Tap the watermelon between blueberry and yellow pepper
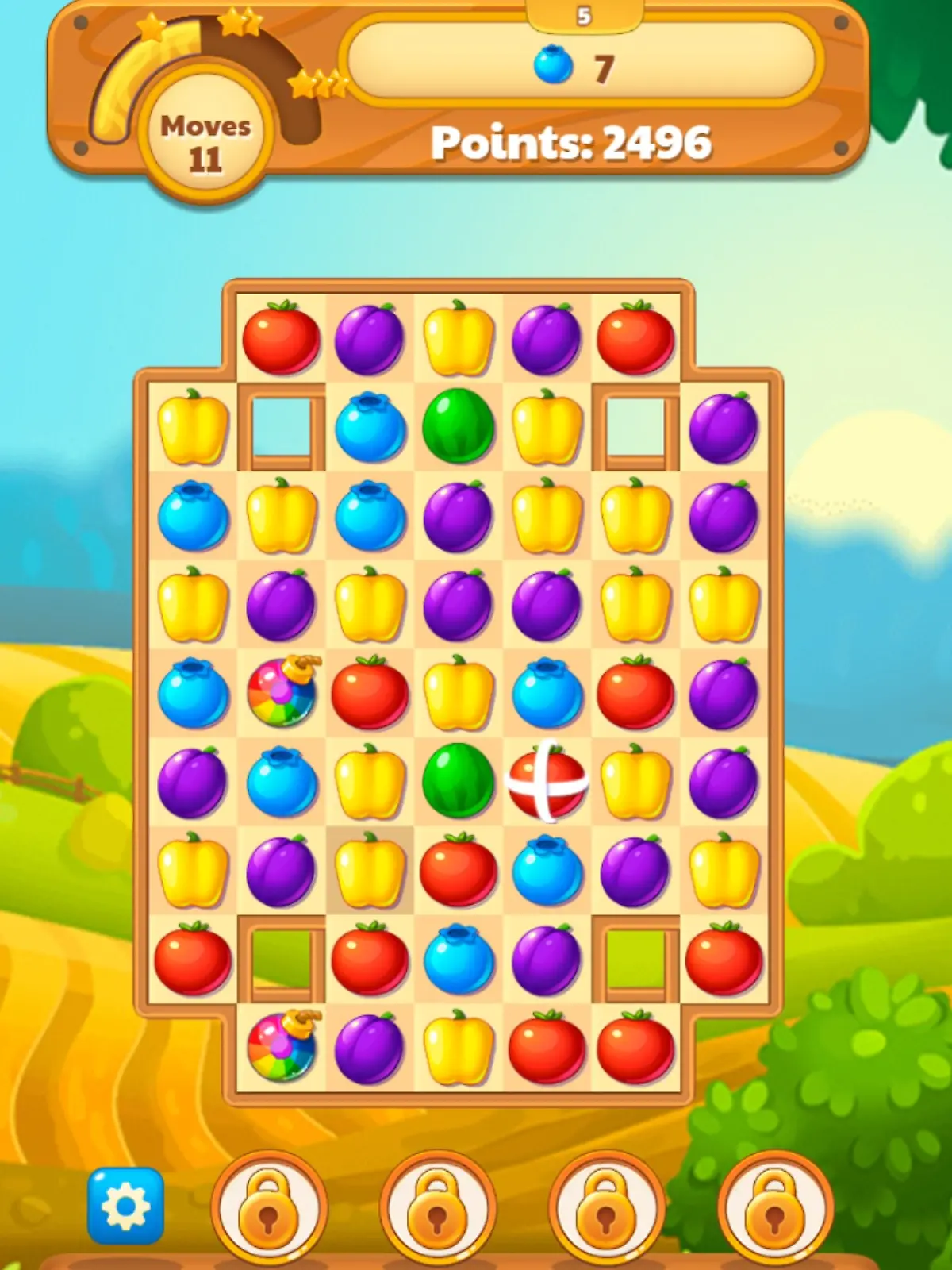Image resolution: width=952 pixels, height=1270 pixels. click(x=458, y=427)
